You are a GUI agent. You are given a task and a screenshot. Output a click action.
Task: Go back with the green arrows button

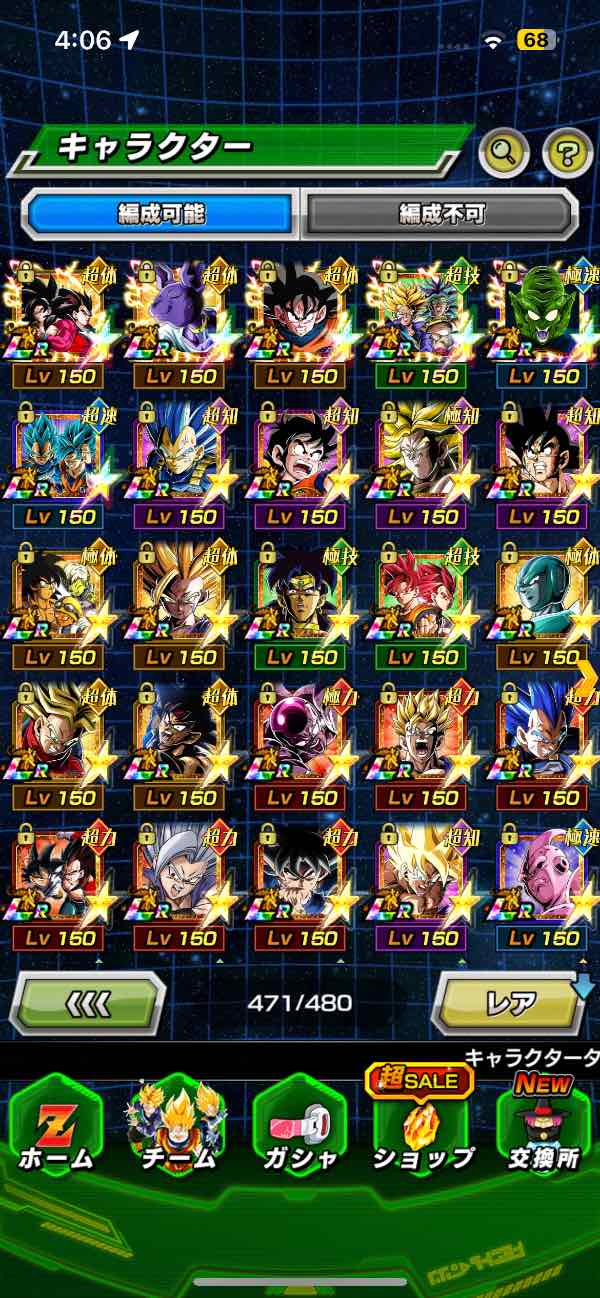88,1002
